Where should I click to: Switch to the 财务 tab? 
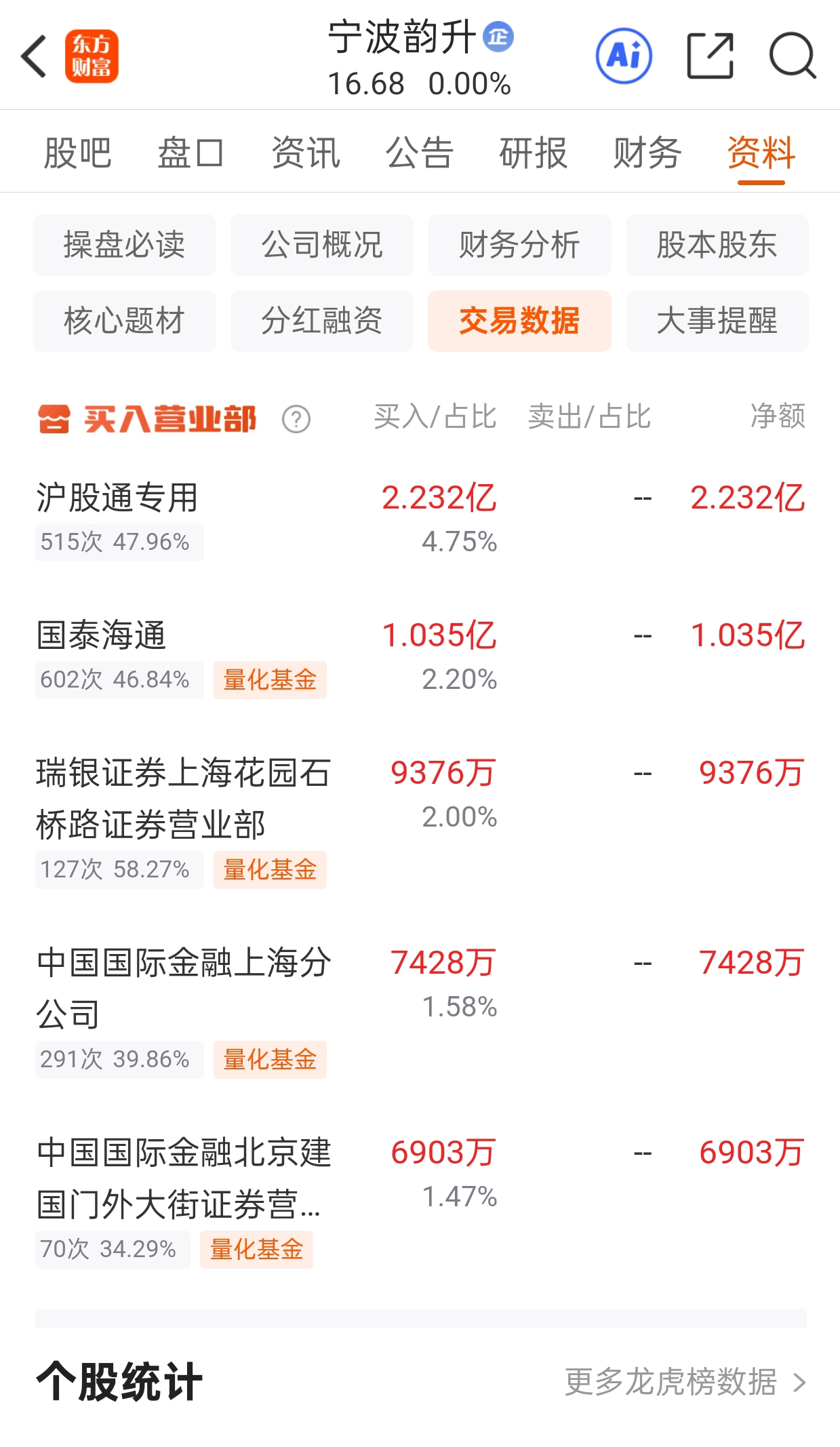tap(647, 153)
